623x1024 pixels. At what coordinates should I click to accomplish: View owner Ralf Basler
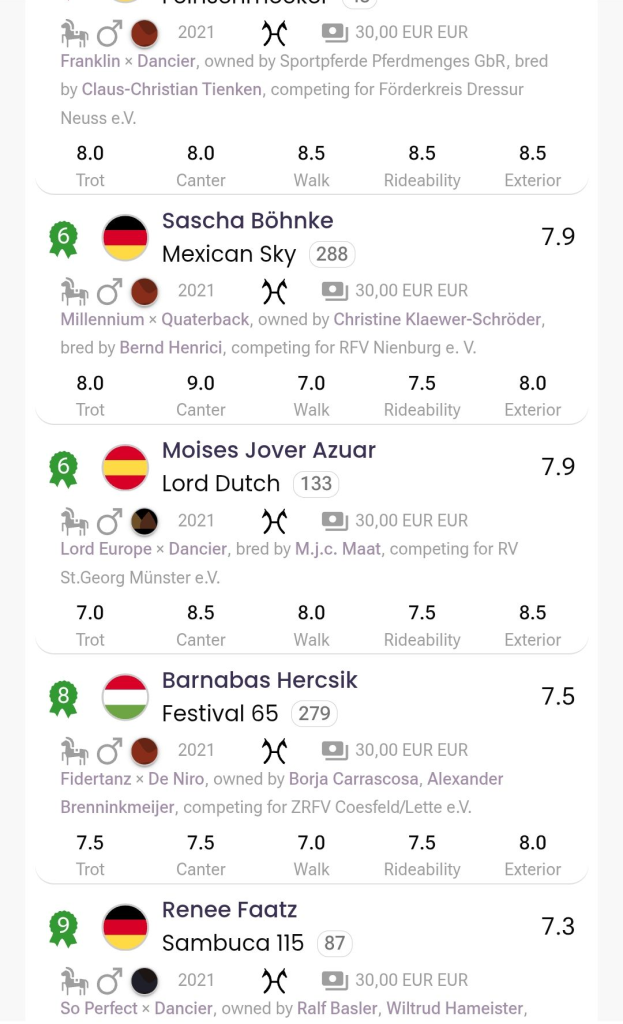[337, 1009]
